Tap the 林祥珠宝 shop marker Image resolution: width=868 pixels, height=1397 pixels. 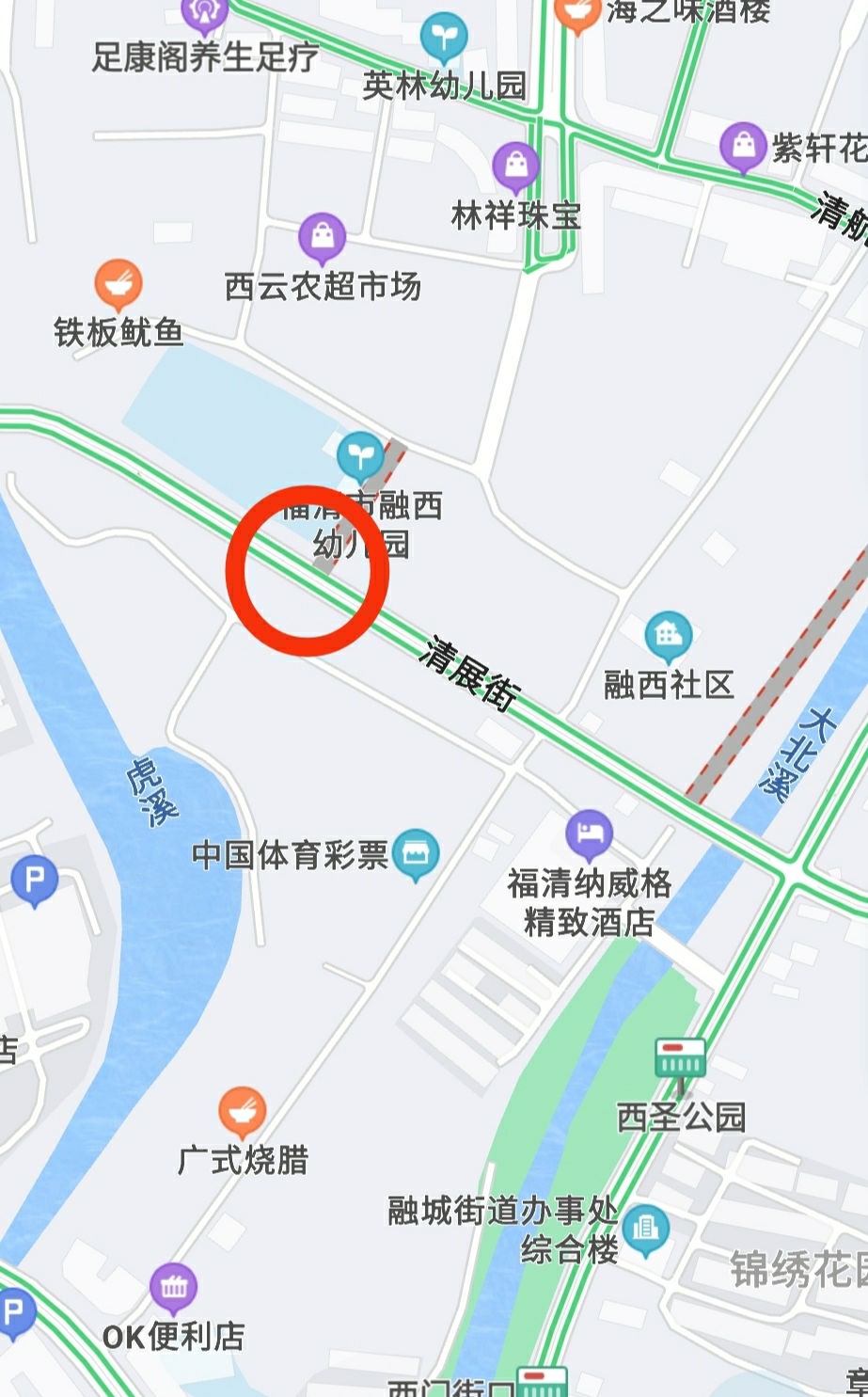515,166
